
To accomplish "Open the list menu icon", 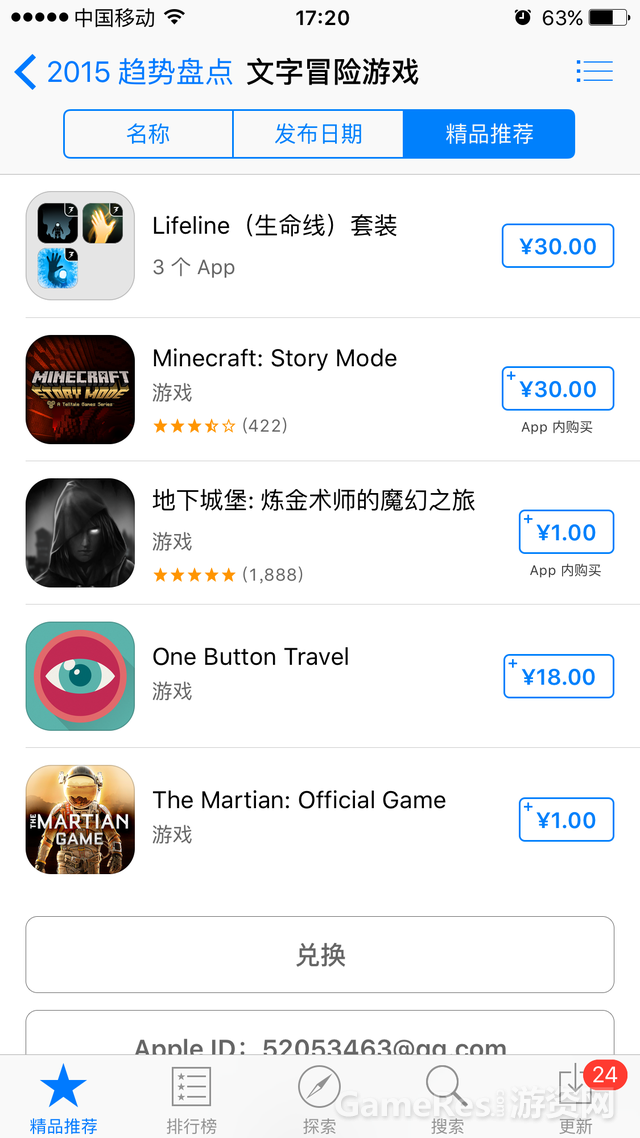I will [594, 71].
